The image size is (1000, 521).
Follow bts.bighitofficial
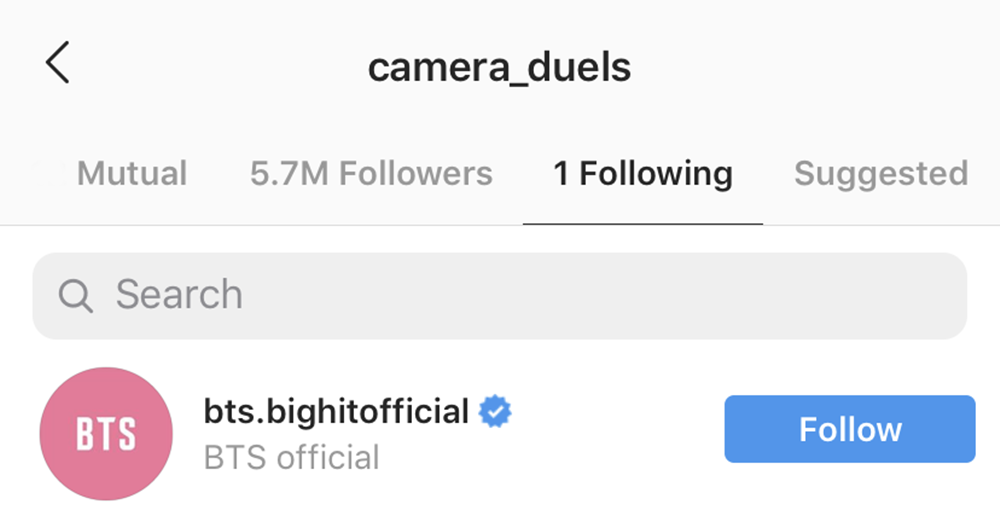click(849, 429)
